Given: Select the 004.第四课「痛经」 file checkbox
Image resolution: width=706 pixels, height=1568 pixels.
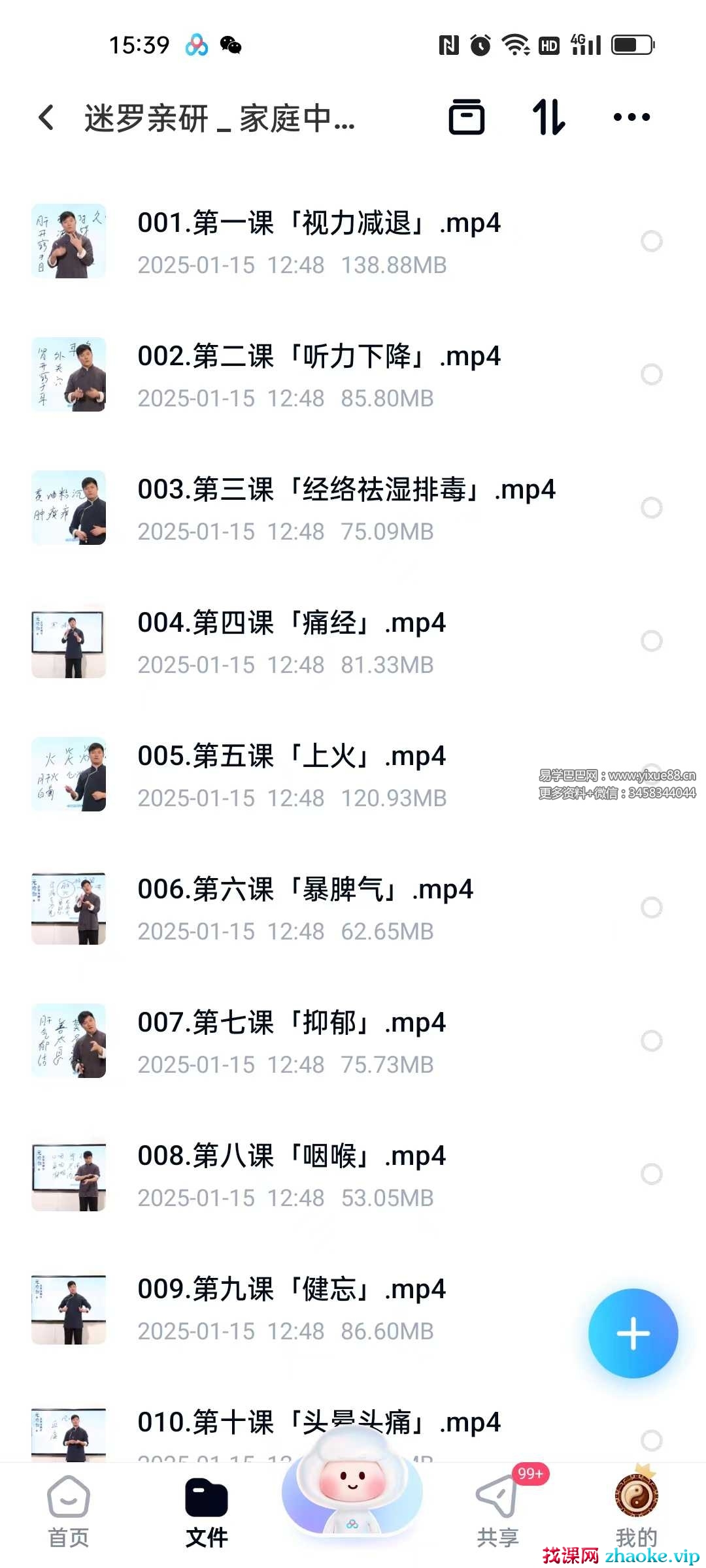Looking at the screenshot, I should (651, 641).
